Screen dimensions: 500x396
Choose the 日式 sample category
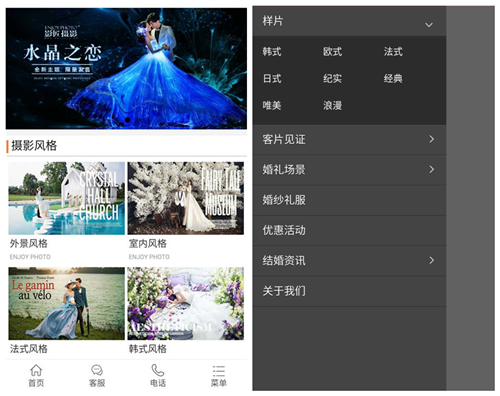[272, 79]
